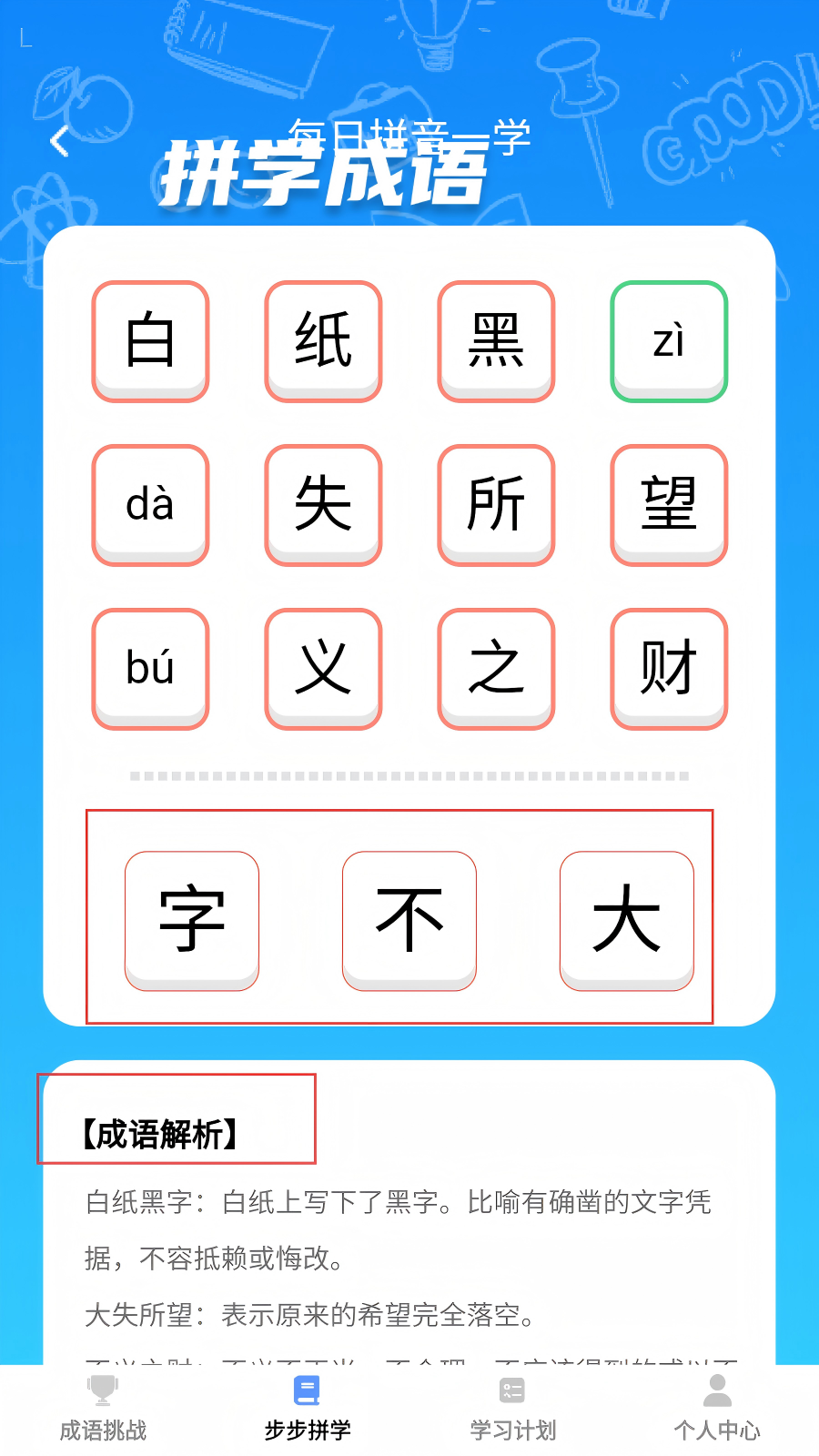The height and width of the screenshot is (1456, 819).
Task: Open the 学习计划 tab
Action: point(512,1408)
